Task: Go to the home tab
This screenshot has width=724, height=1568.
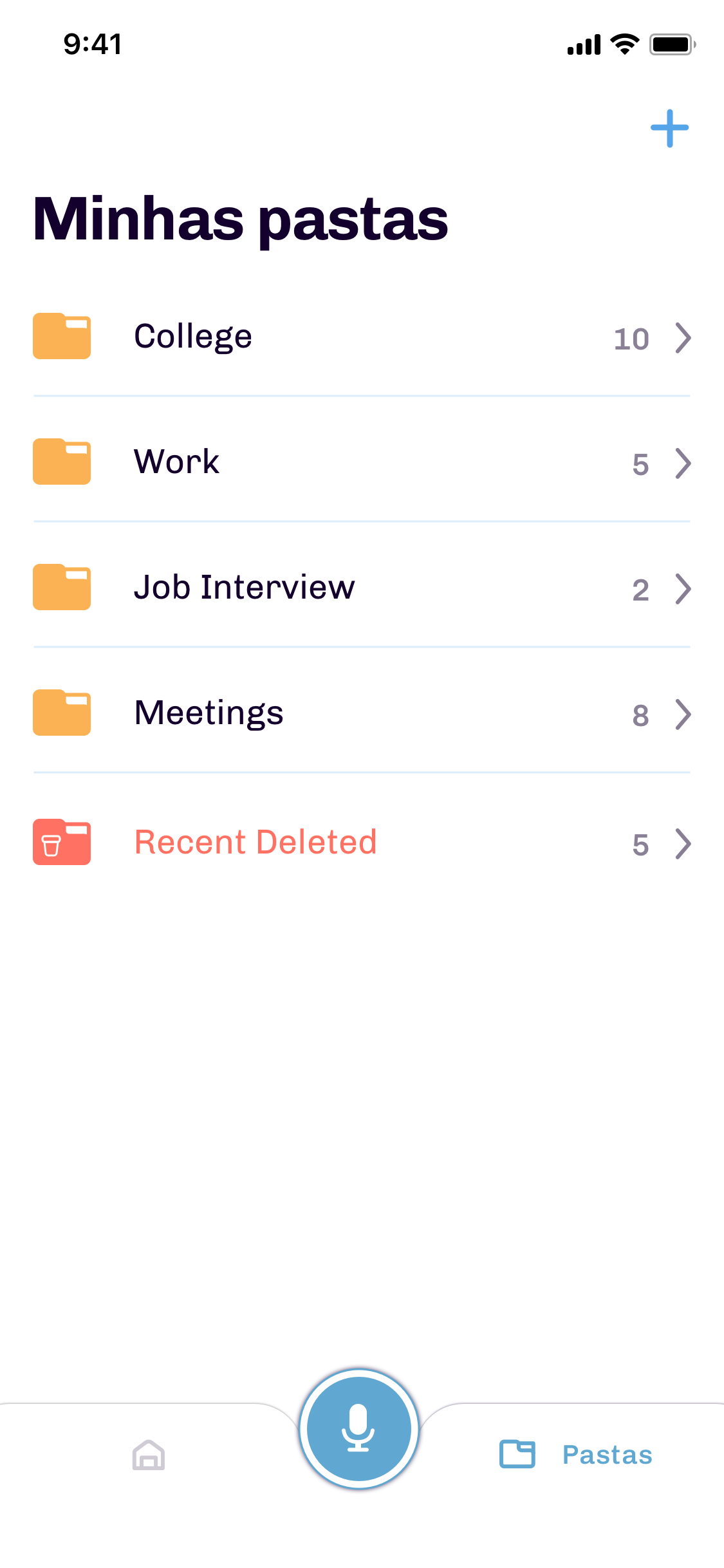Action: (x=149, y=1455)
